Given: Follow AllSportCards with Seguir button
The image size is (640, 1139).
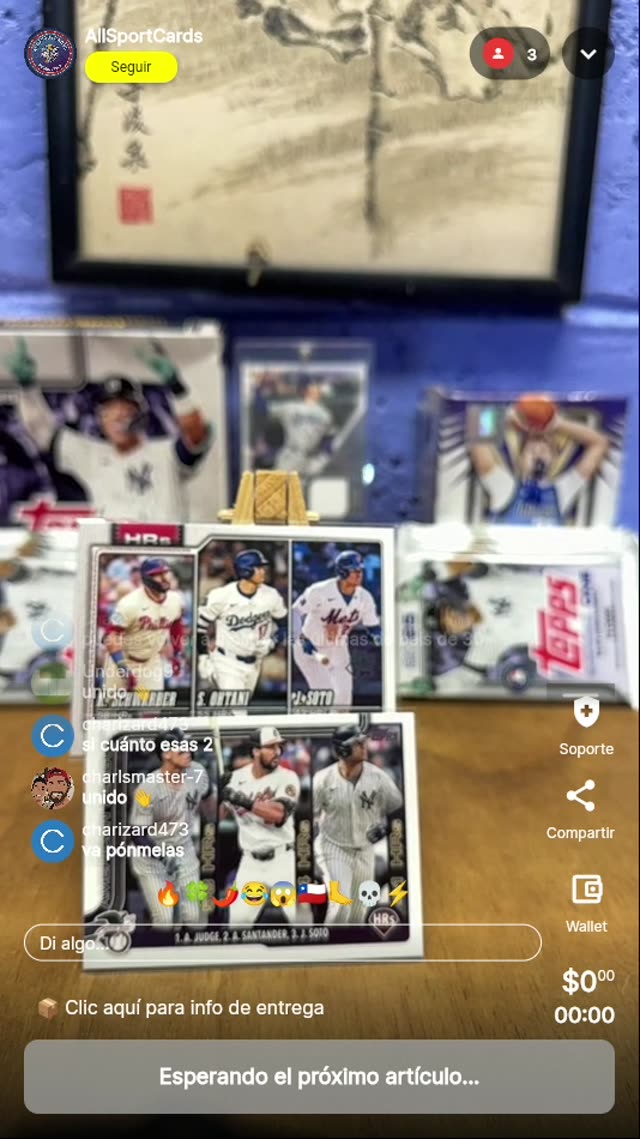Looking at the screenshot, I should click(131, 67).
